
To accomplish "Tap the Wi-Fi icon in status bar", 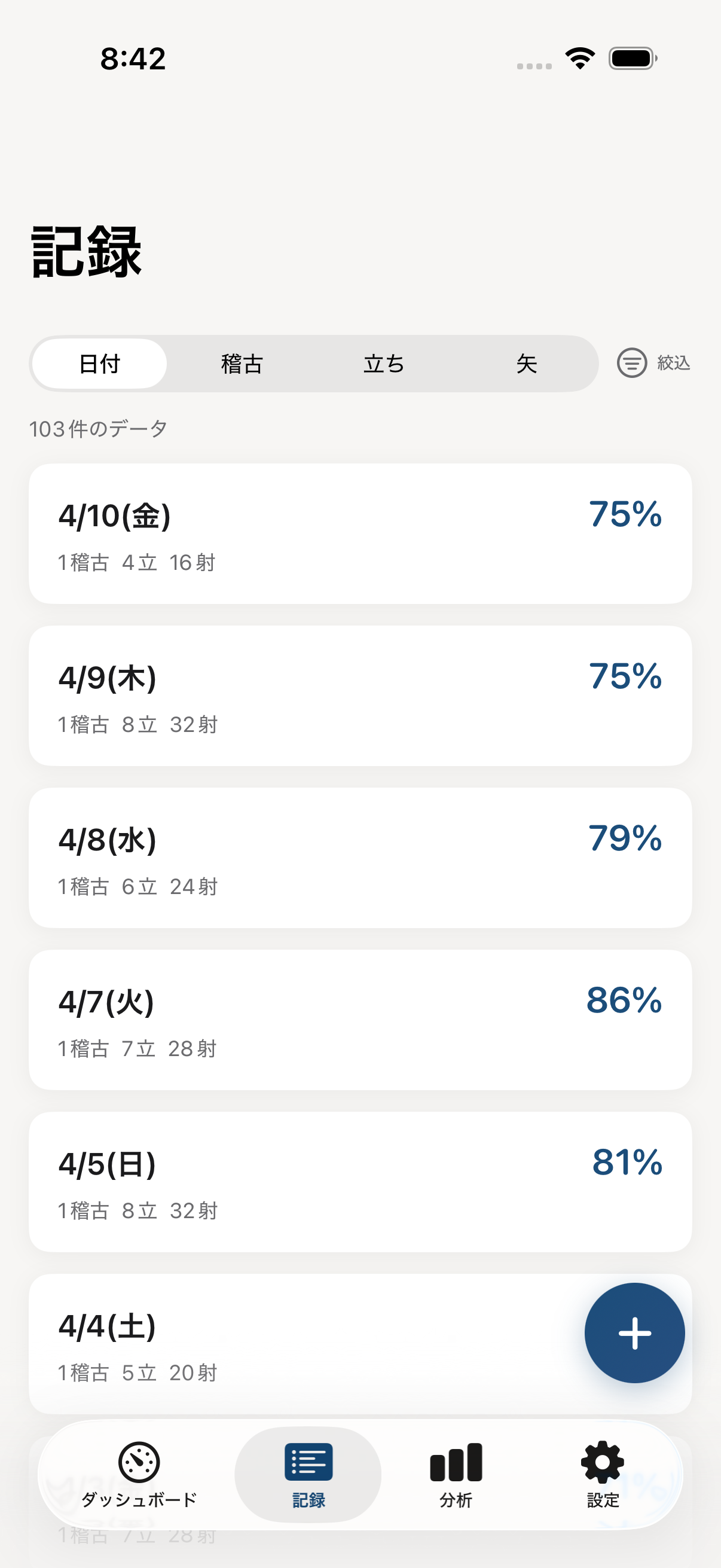I will pos(579,57).
